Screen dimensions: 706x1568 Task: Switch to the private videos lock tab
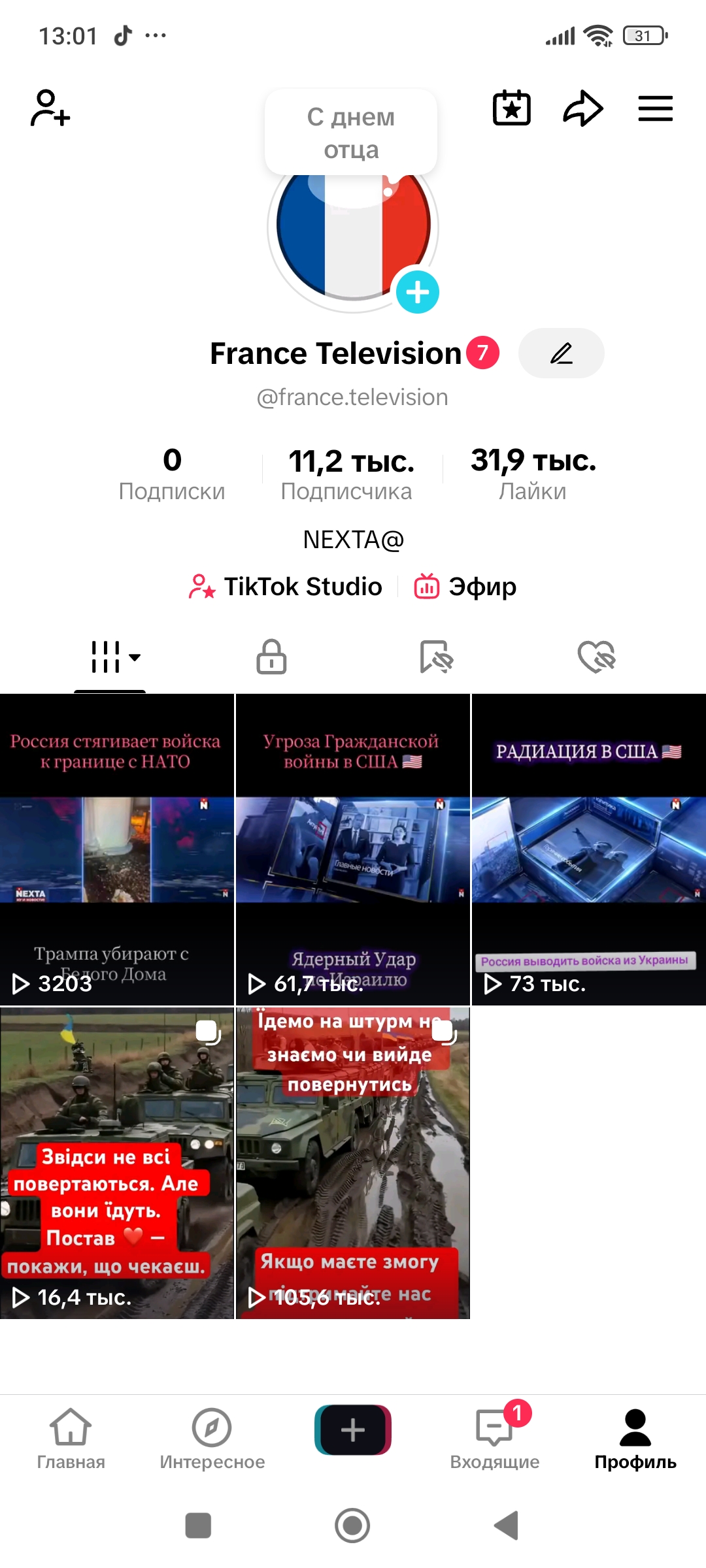271,657
